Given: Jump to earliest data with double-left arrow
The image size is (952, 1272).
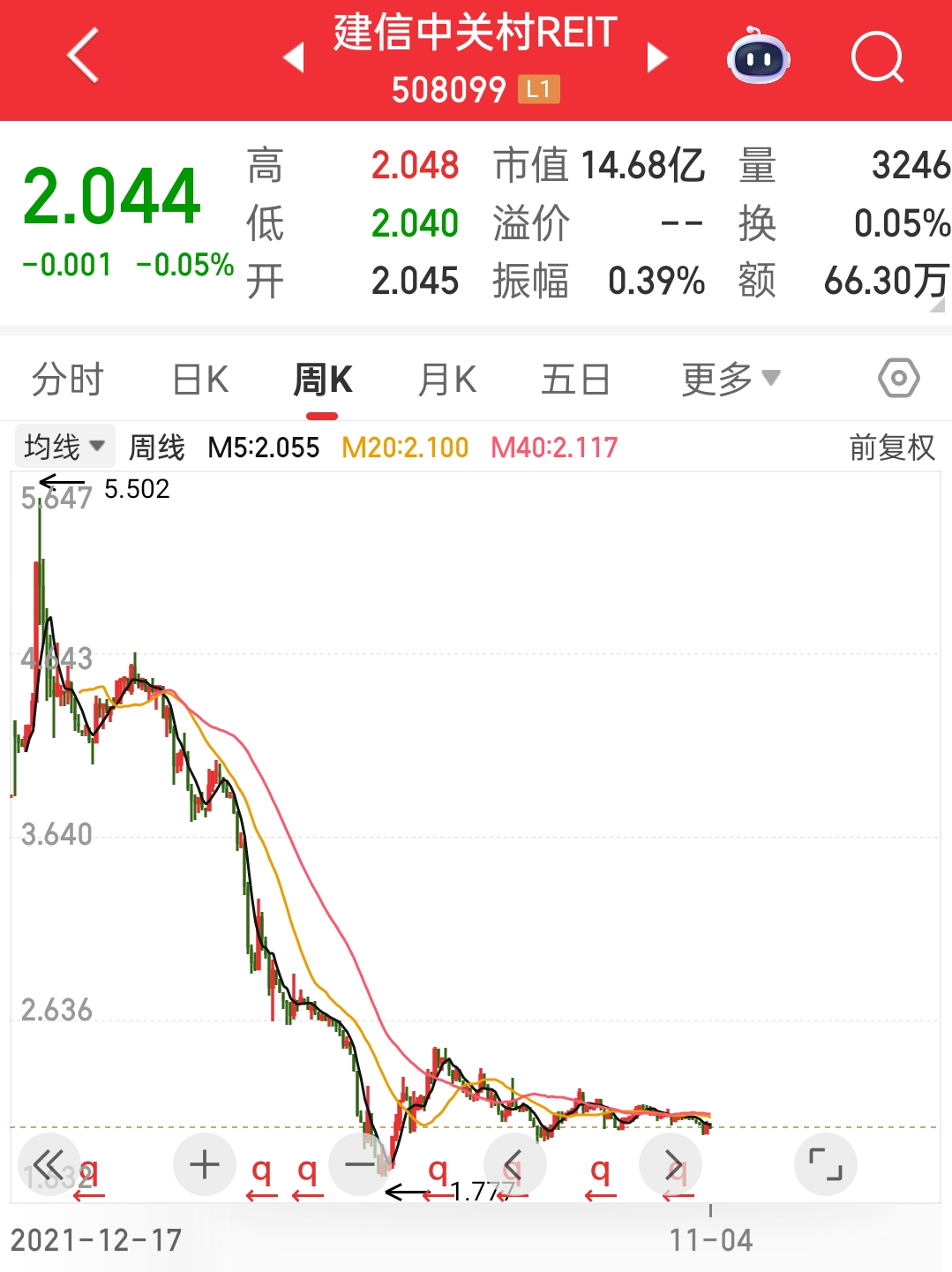Looking at the screenshot, I should tap(49, 1165).
